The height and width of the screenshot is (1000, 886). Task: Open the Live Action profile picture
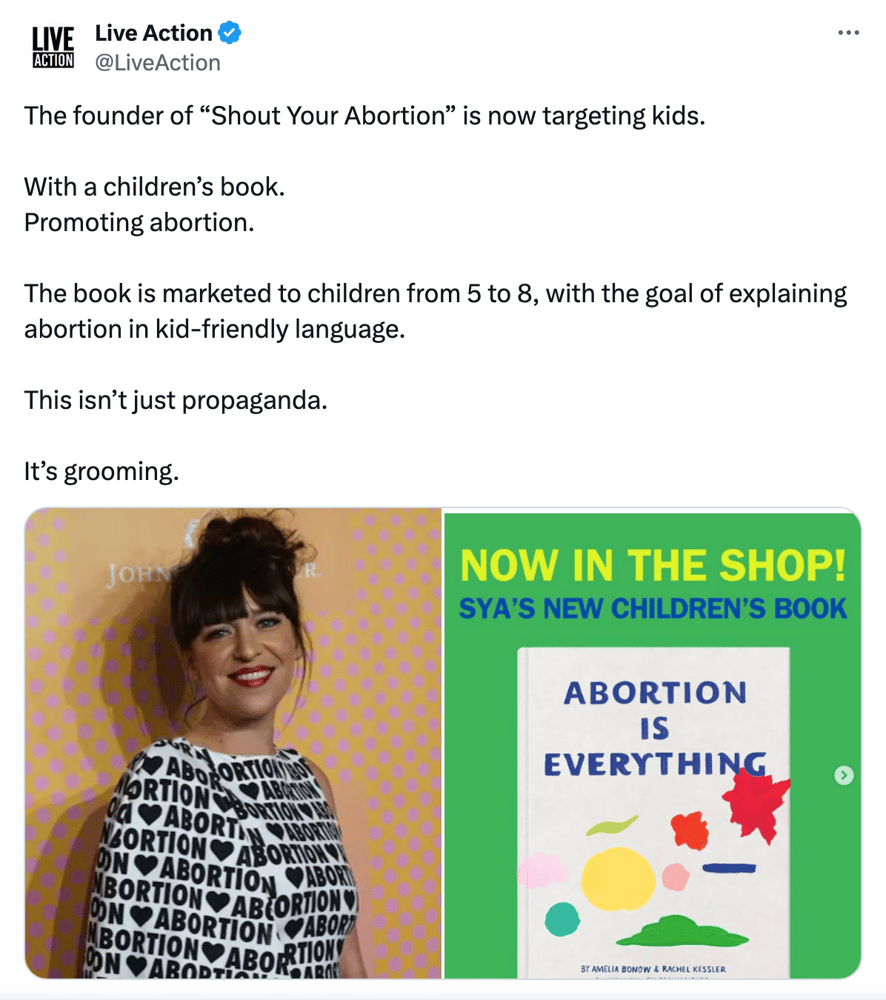coord(53,47)
